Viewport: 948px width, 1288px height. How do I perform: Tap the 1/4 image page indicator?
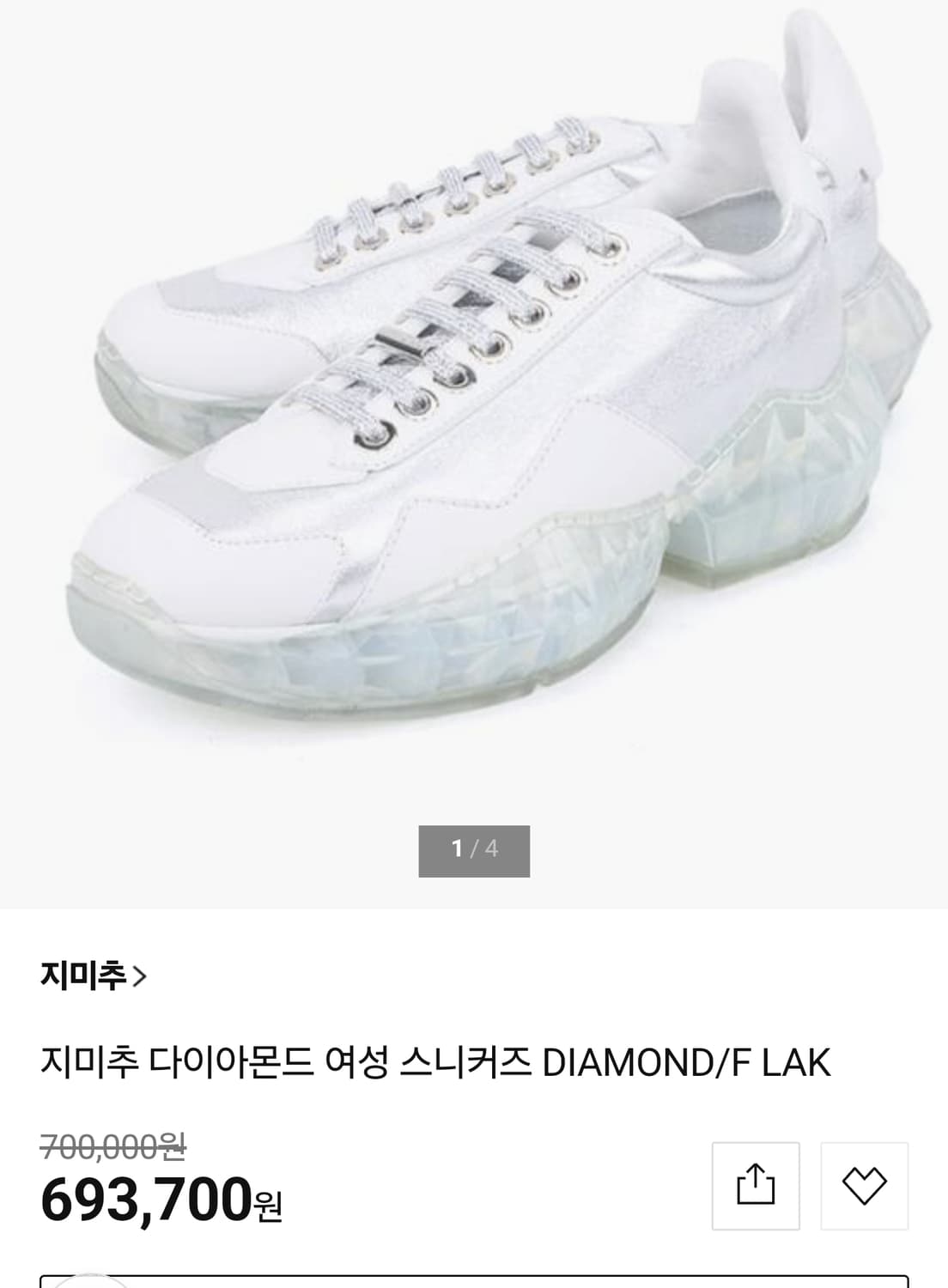point(473,851)
